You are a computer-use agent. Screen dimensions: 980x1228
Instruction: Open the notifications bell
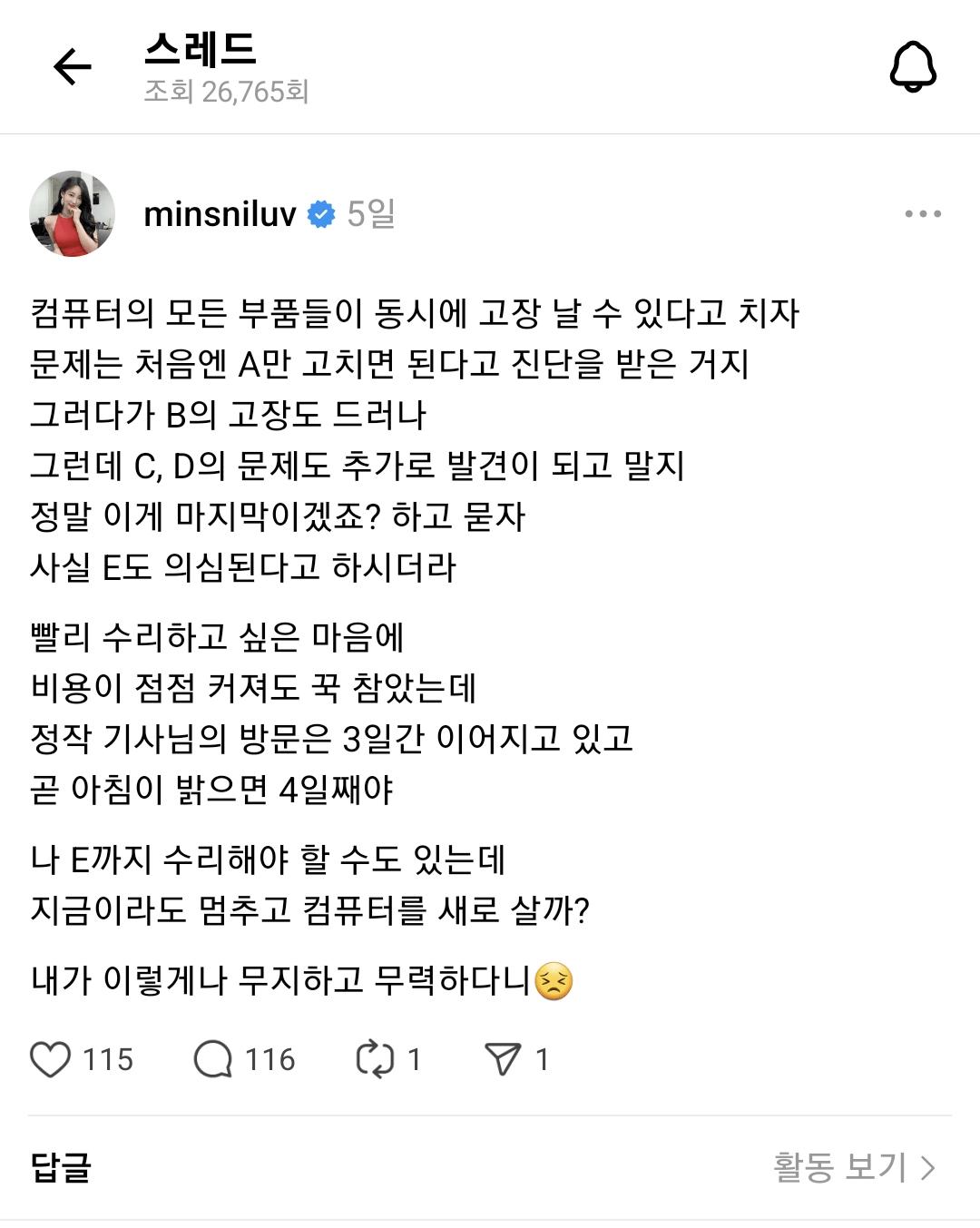click(912, 67)
